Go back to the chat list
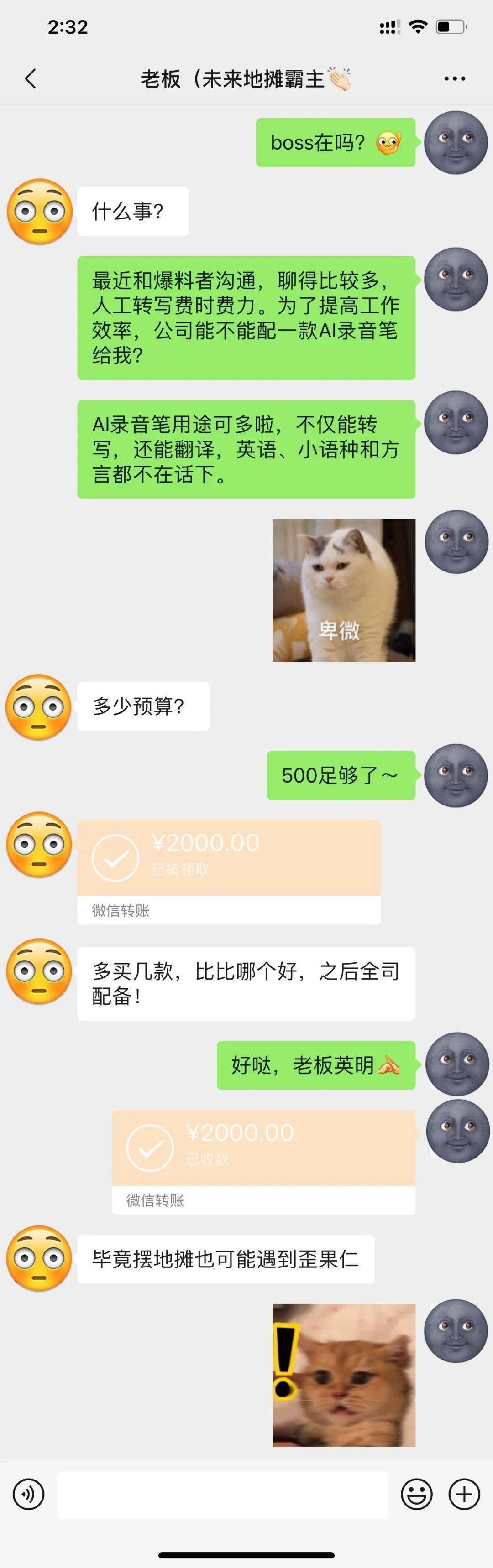This screenshot has height=1568, width=493. click(x=31, y=78)
